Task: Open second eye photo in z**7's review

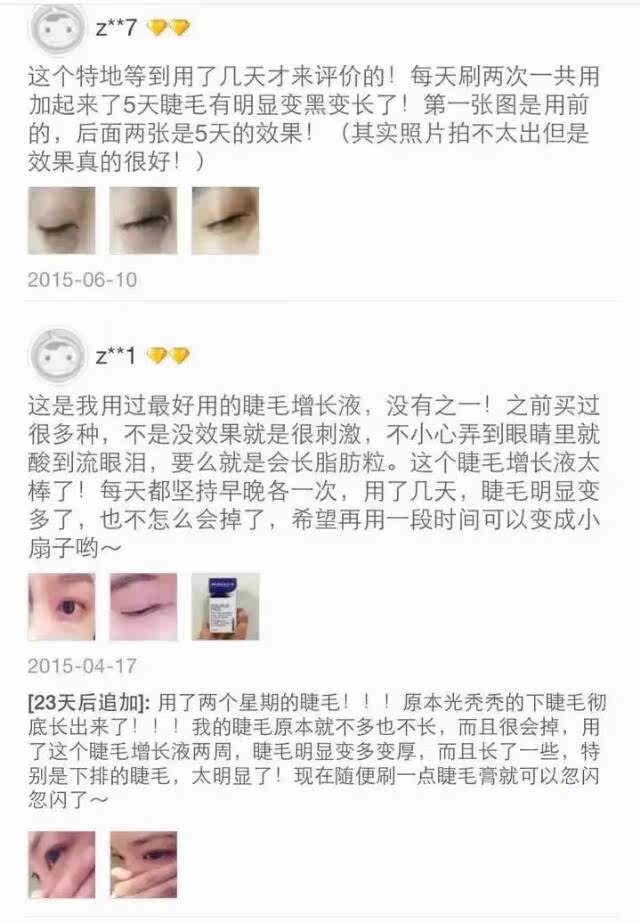Action: [x=144, y=221]
